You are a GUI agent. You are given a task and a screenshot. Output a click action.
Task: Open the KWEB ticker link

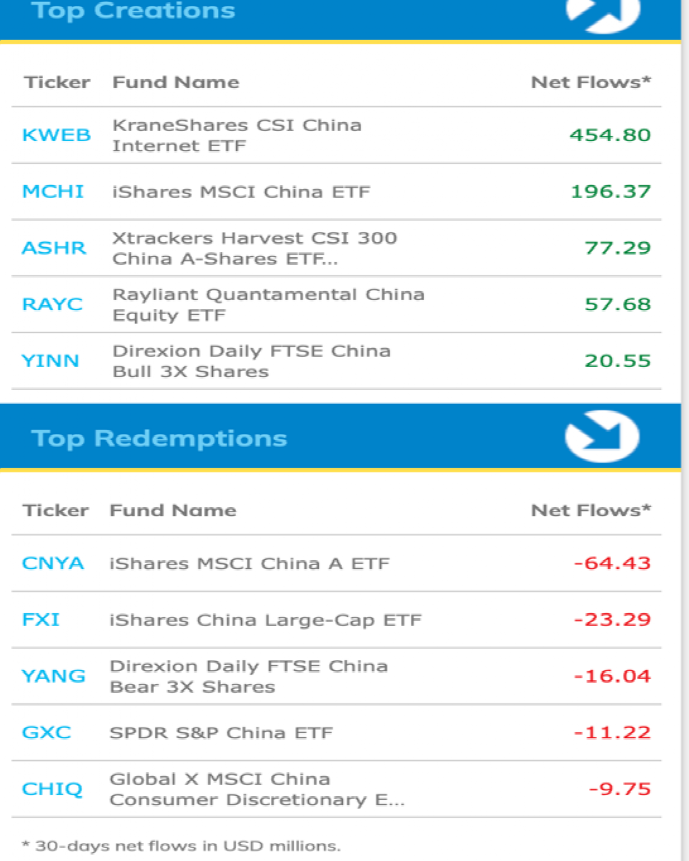[x=56, y=135]
